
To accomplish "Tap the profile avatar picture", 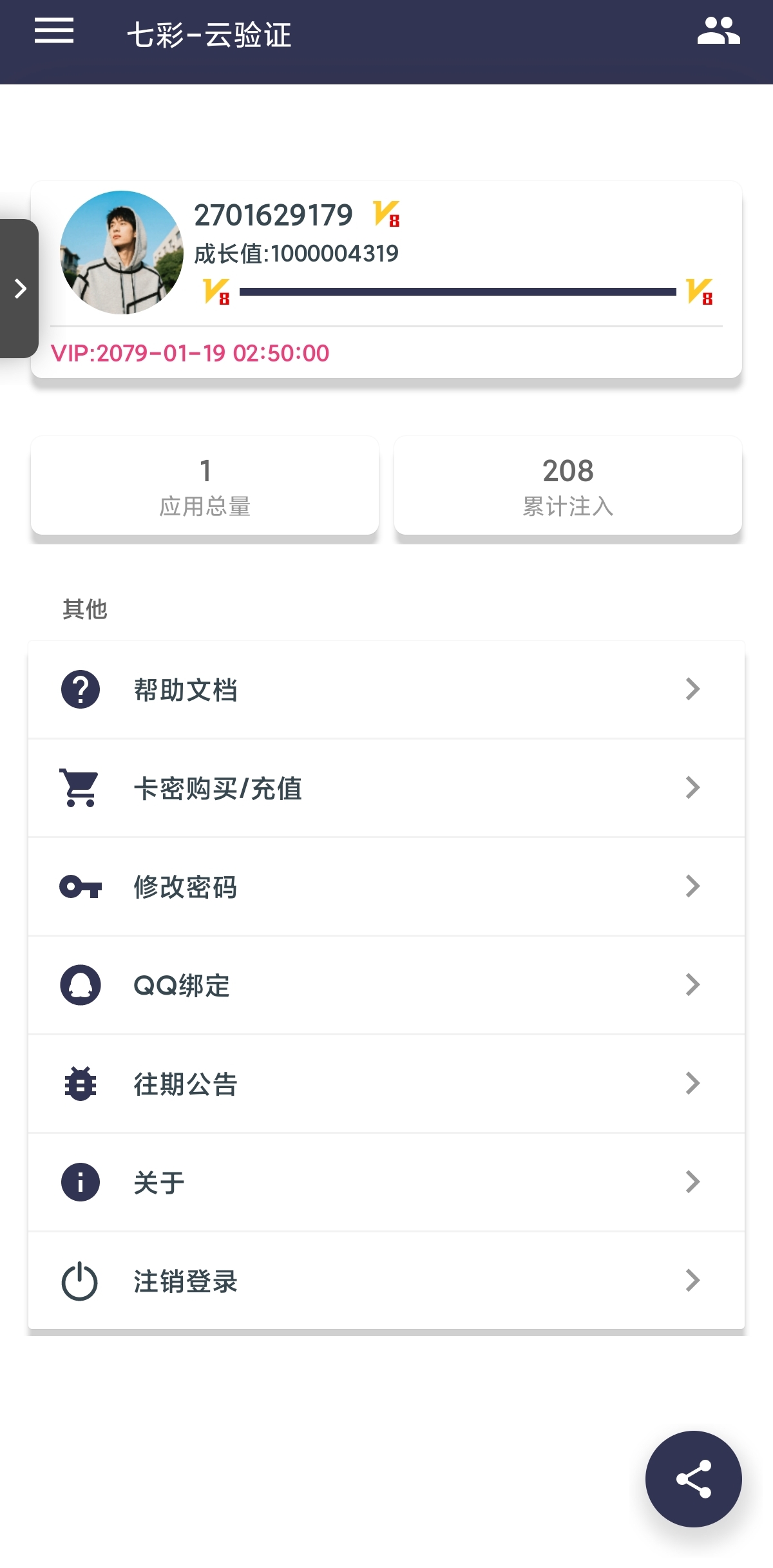I will pos(122,253).
